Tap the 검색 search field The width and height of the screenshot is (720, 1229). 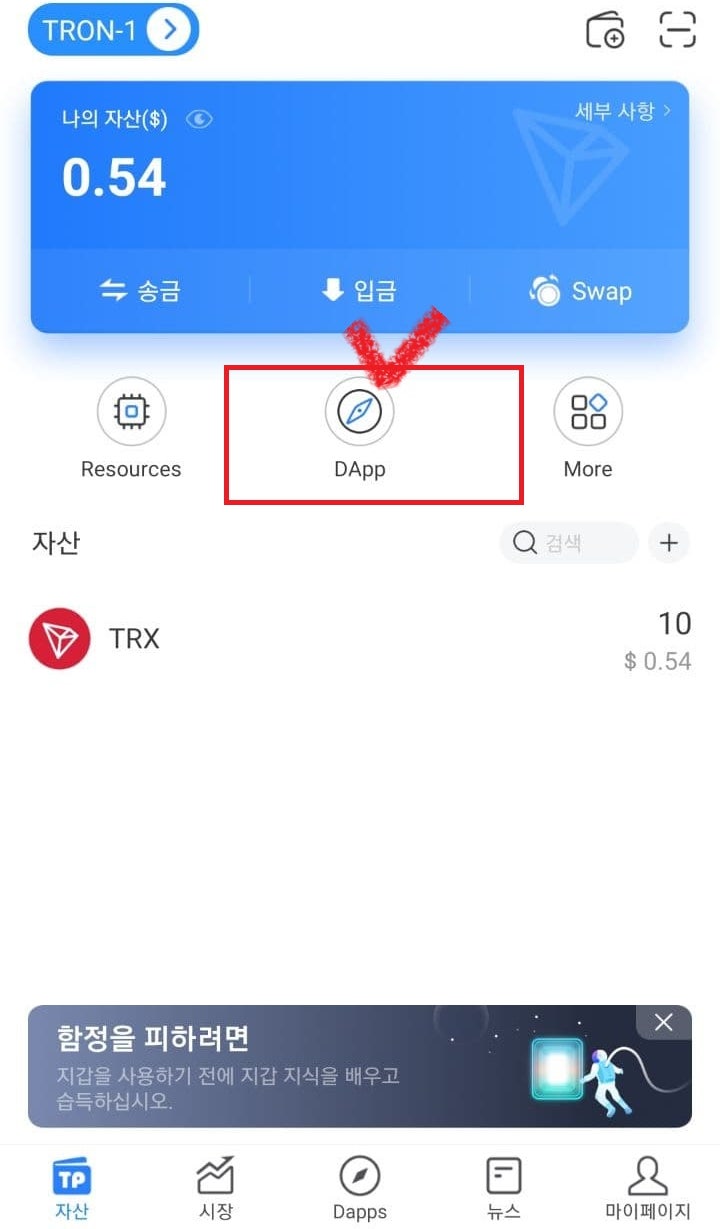(567, 542)
